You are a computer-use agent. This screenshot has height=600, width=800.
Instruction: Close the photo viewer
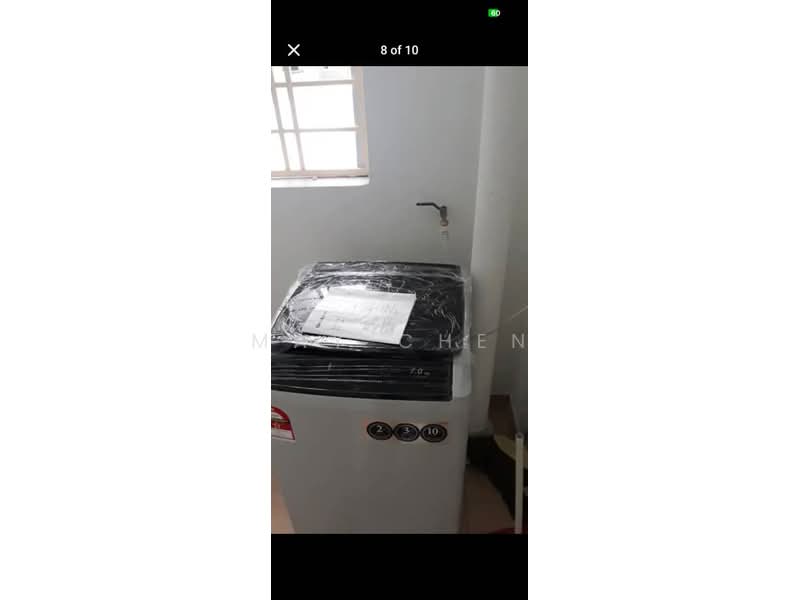(x=294, y=50)
